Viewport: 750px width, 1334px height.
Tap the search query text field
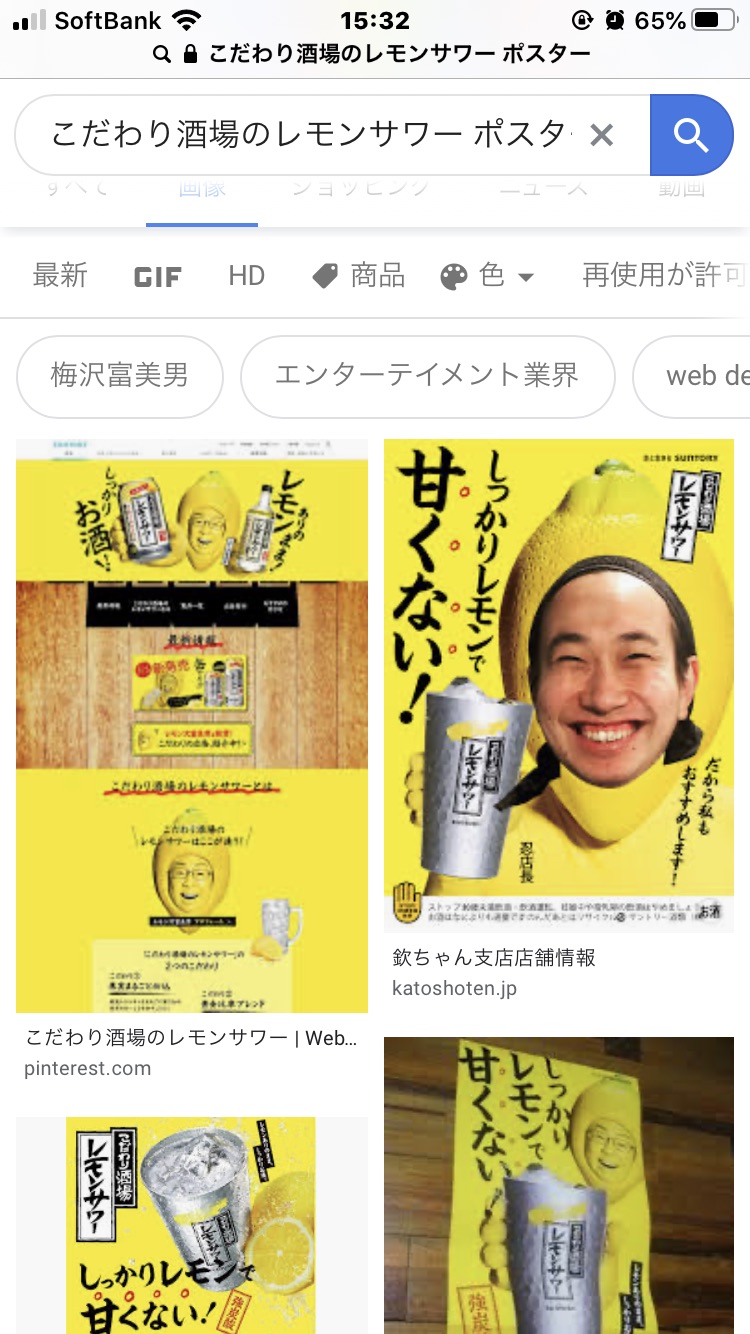(x=310, y=135)
